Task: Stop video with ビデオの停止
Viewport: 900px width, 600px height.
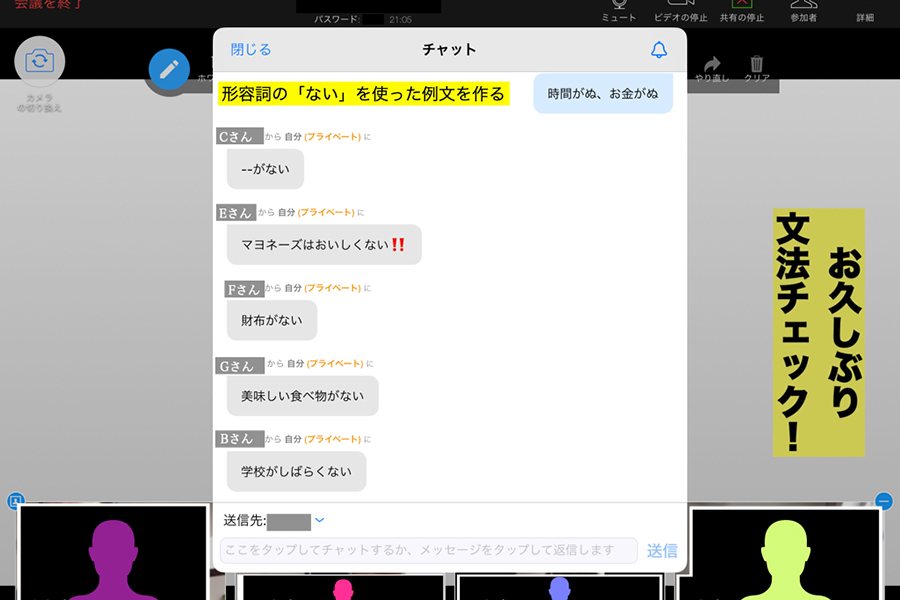Action: [x=680, y=11]
